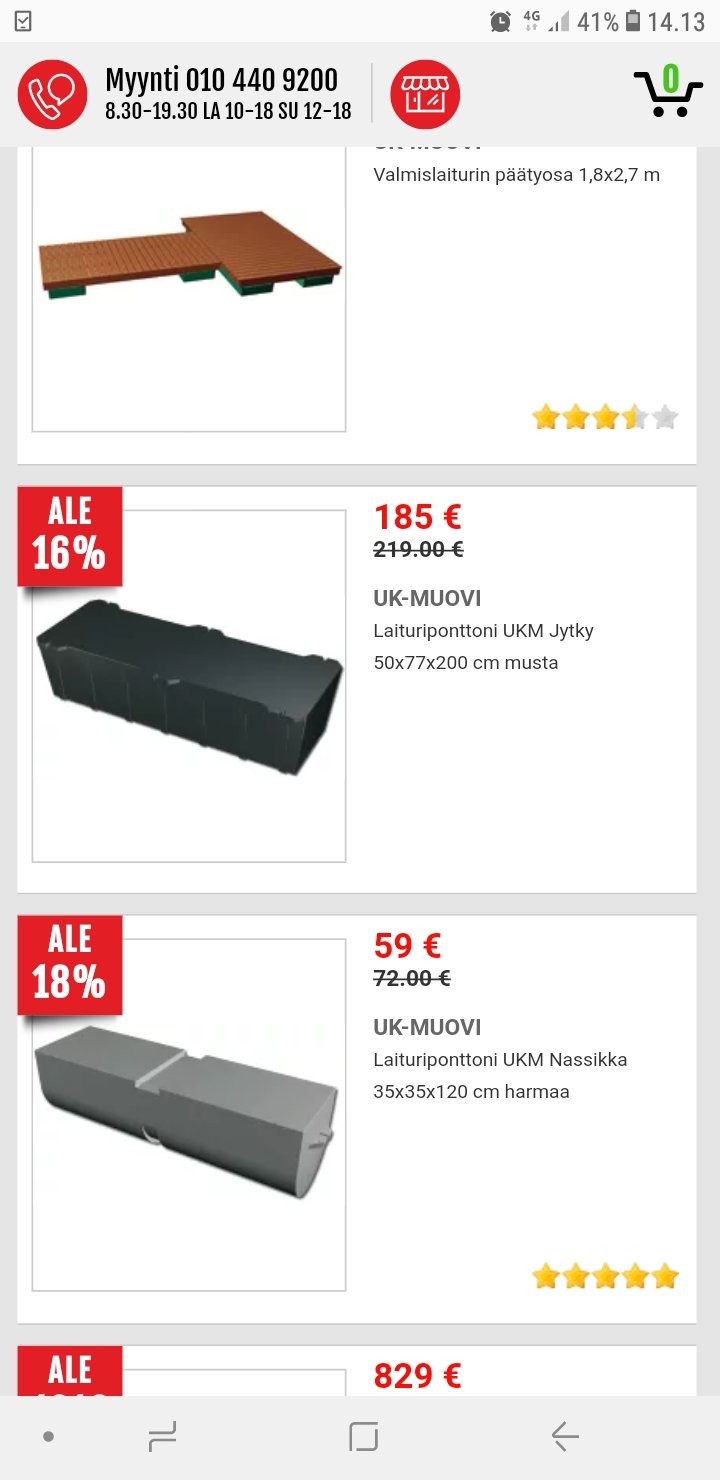Show recent apps
Screen dimensions: 720x1480
tap(162, 1438)
